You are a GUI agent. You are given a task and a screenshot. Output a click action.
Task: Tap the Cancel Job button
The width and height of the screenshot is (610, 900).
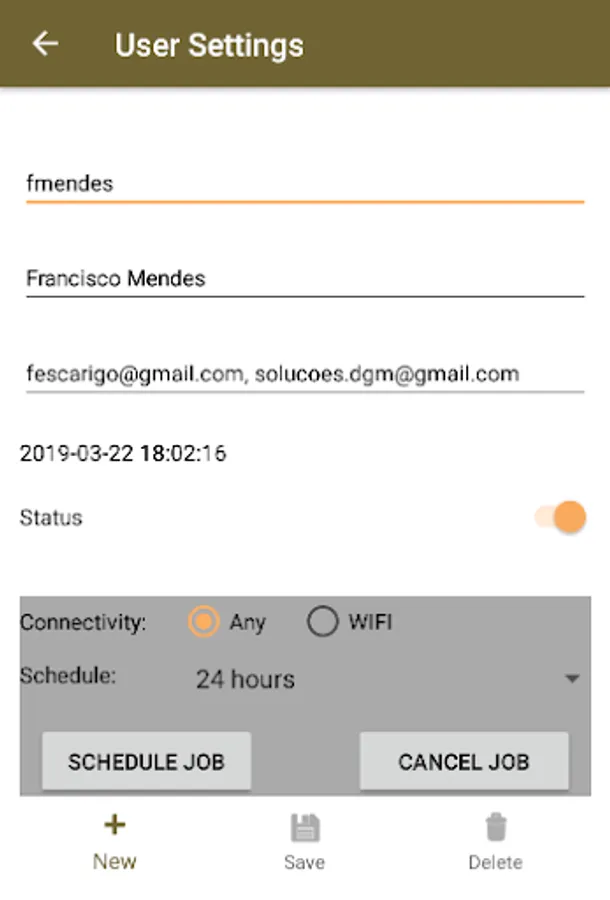464,762
